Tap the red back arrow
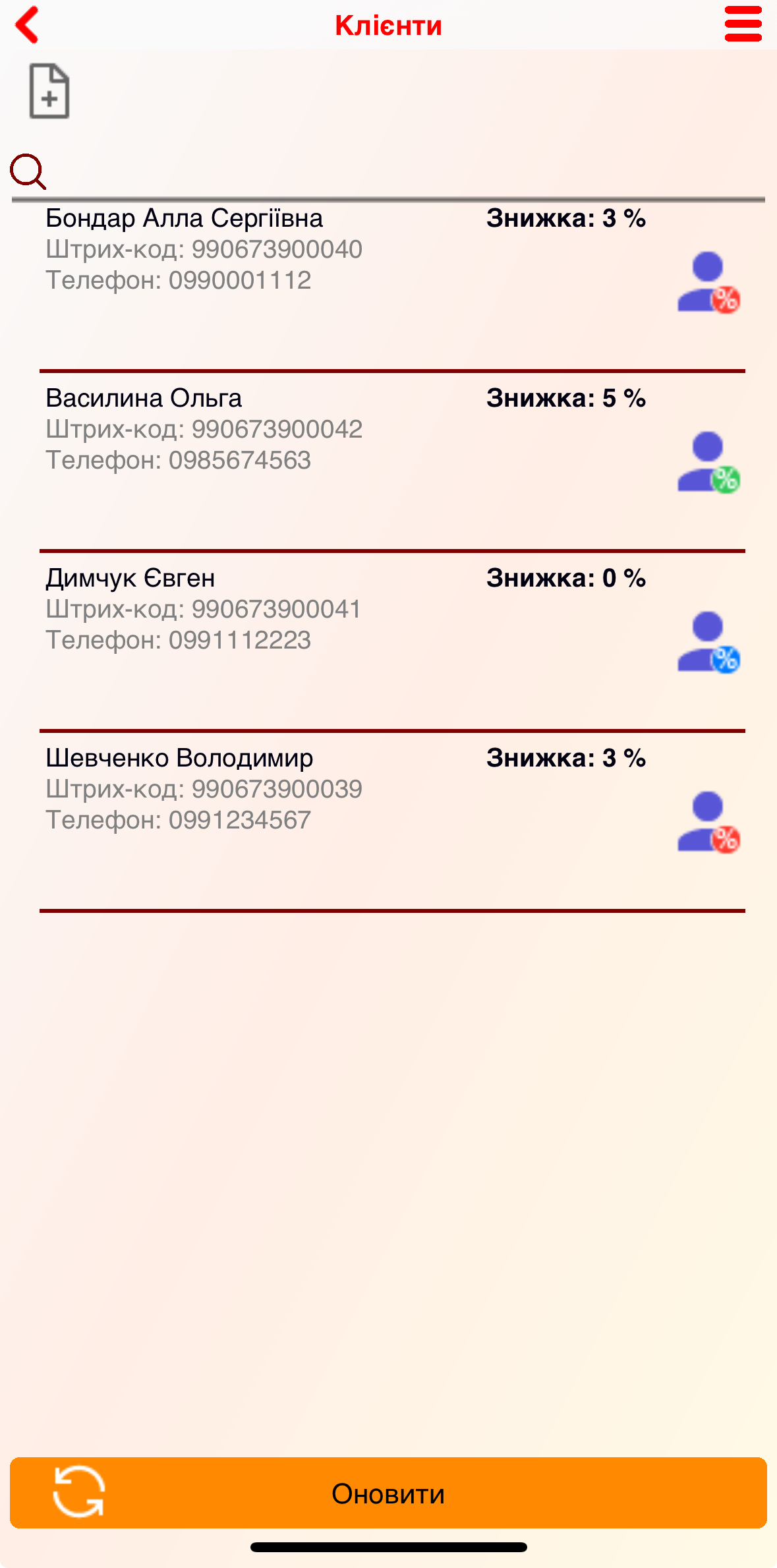This screenshot has width=777, height=1568. (x=25, y=25)
